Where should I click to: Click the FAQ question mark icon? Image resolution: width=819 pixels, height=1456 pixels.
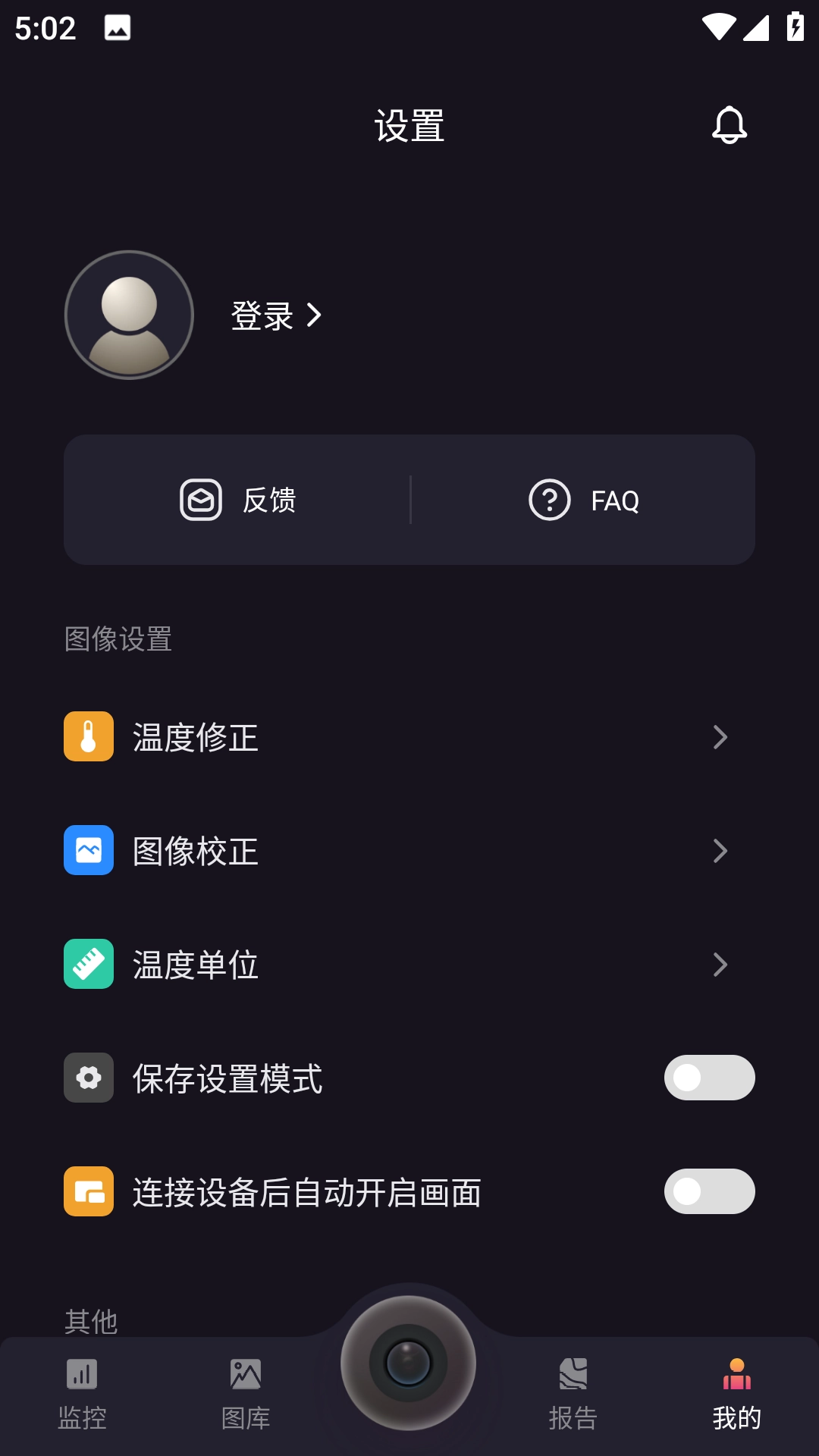coord(549,499)
